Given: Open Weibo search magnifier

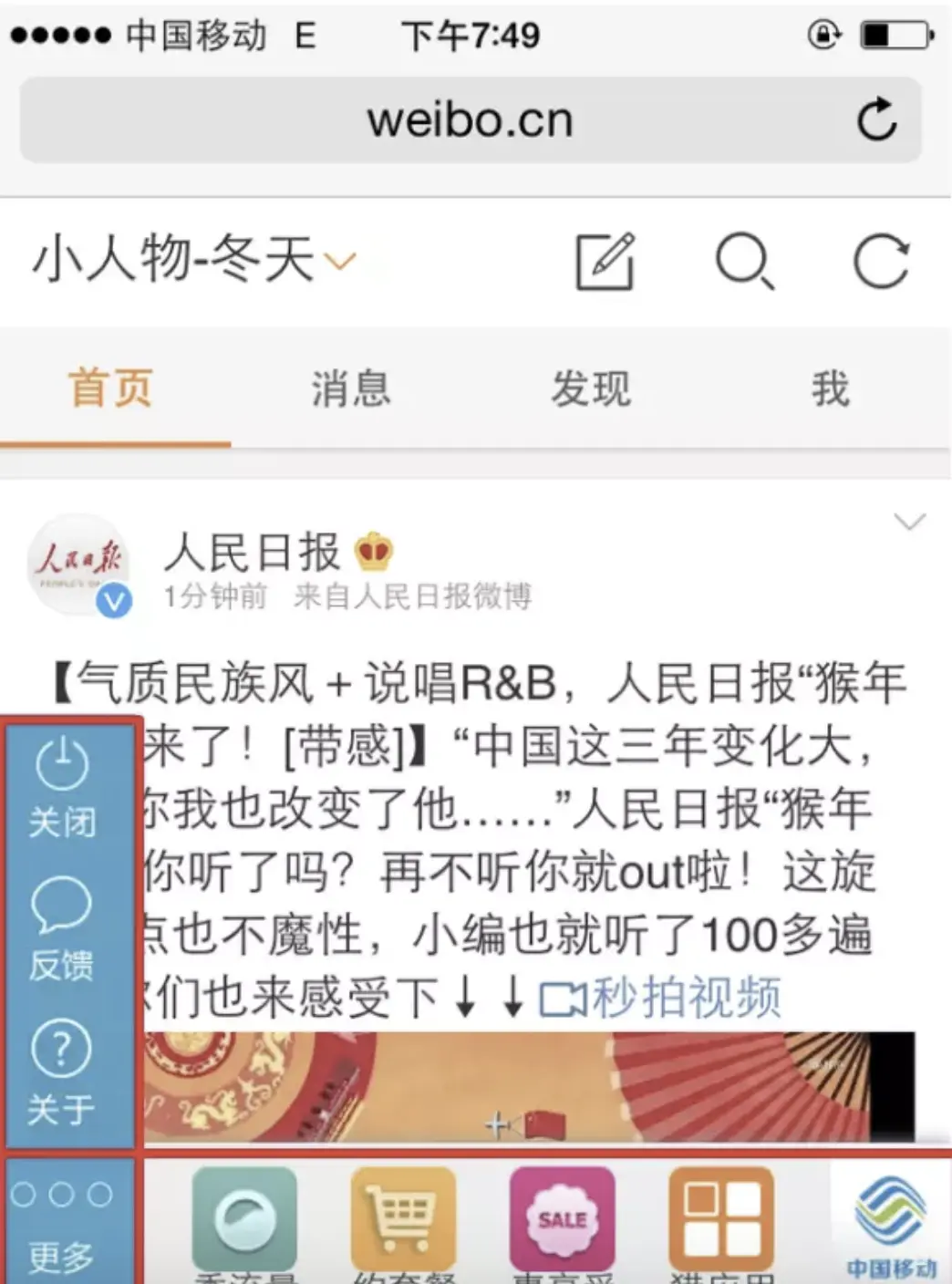Looking at the screenshot, I should 744,261.
